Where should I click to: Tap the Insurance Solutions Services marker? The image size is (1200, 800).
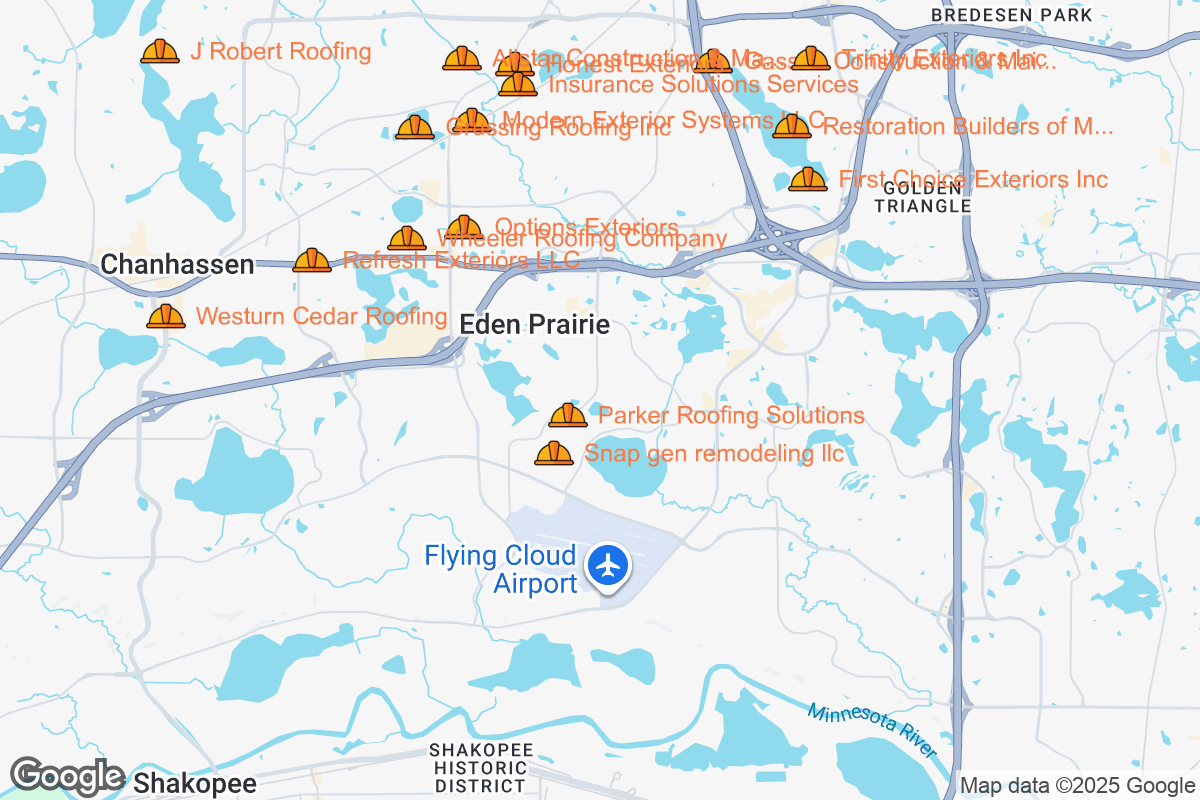[518, 85]
